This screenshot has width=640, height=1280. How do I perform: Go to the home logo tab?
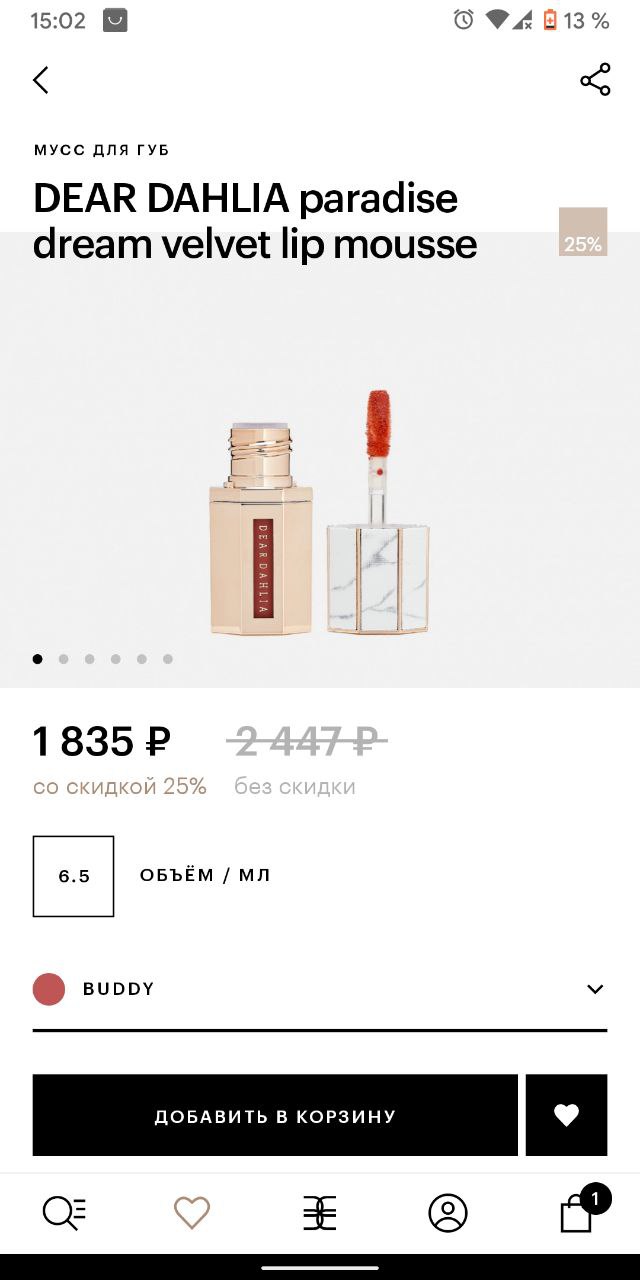point(320,1213)
